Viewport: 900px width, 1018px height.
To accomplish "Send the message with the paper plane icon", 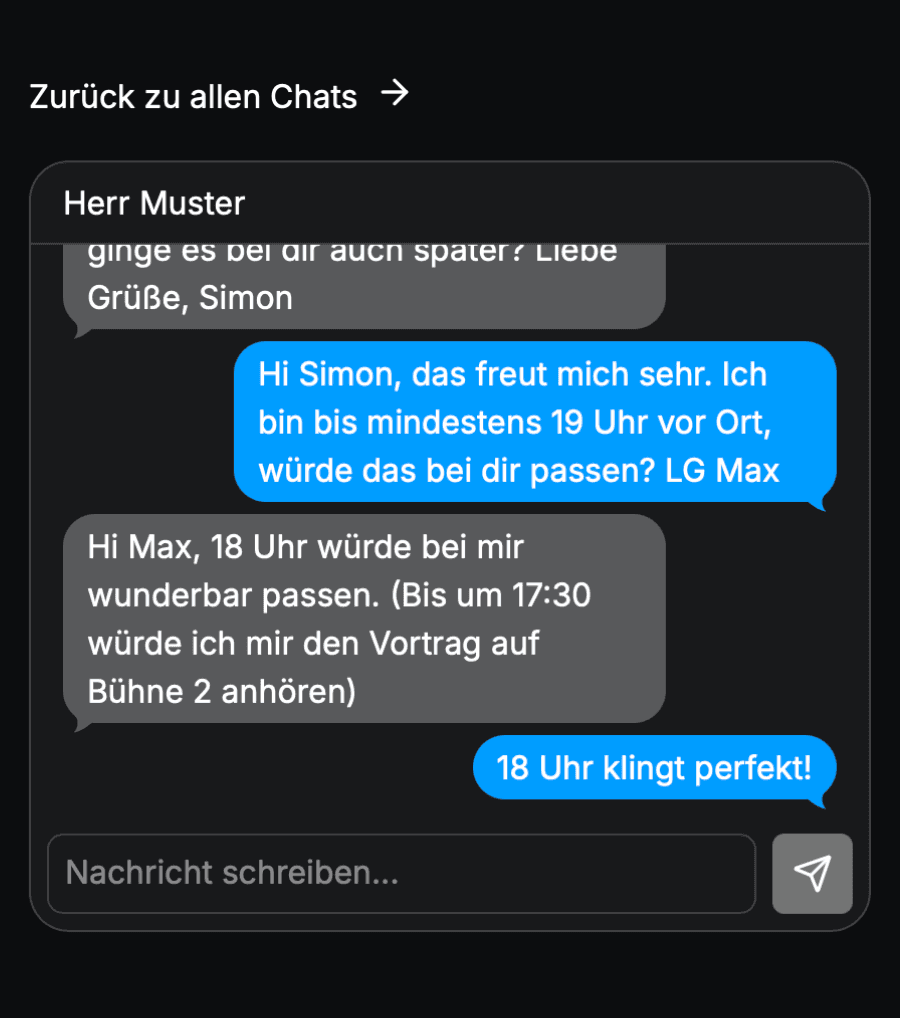I will [812, 873].
